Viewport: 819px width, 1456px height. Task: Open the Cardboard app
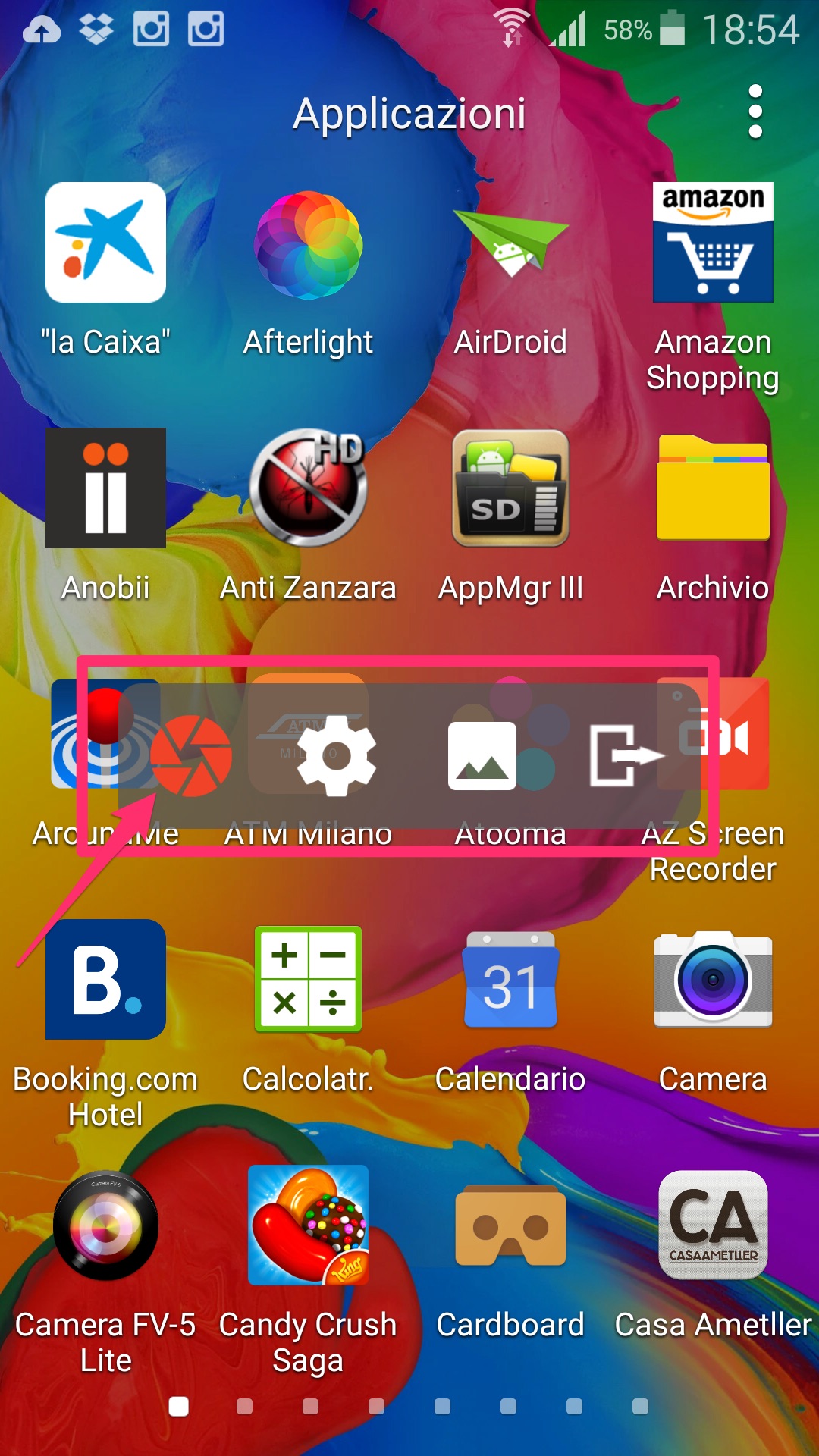pyautogui.click(x=510, y=1225)
